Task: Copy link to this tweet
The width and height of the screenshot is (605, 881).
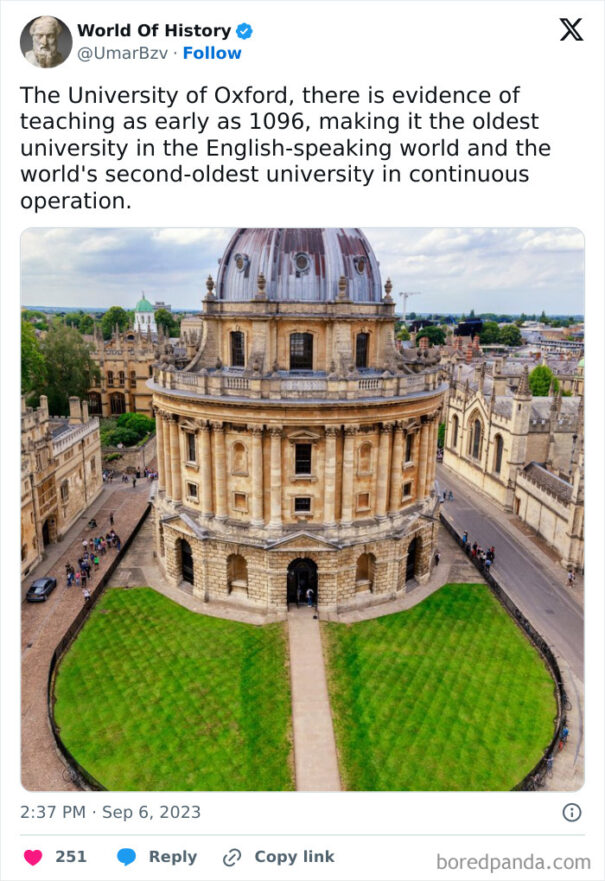Action: tap(278, 857)
